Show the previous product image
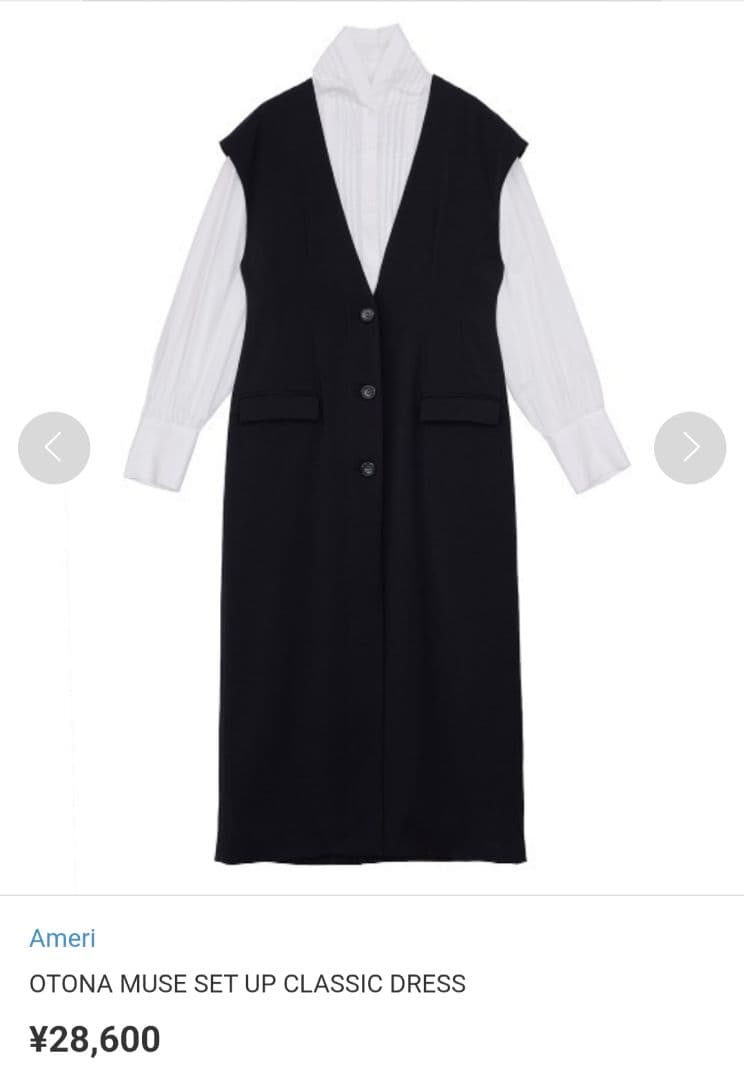Viewport: 744px width, 1080px height. click(54, 448)
